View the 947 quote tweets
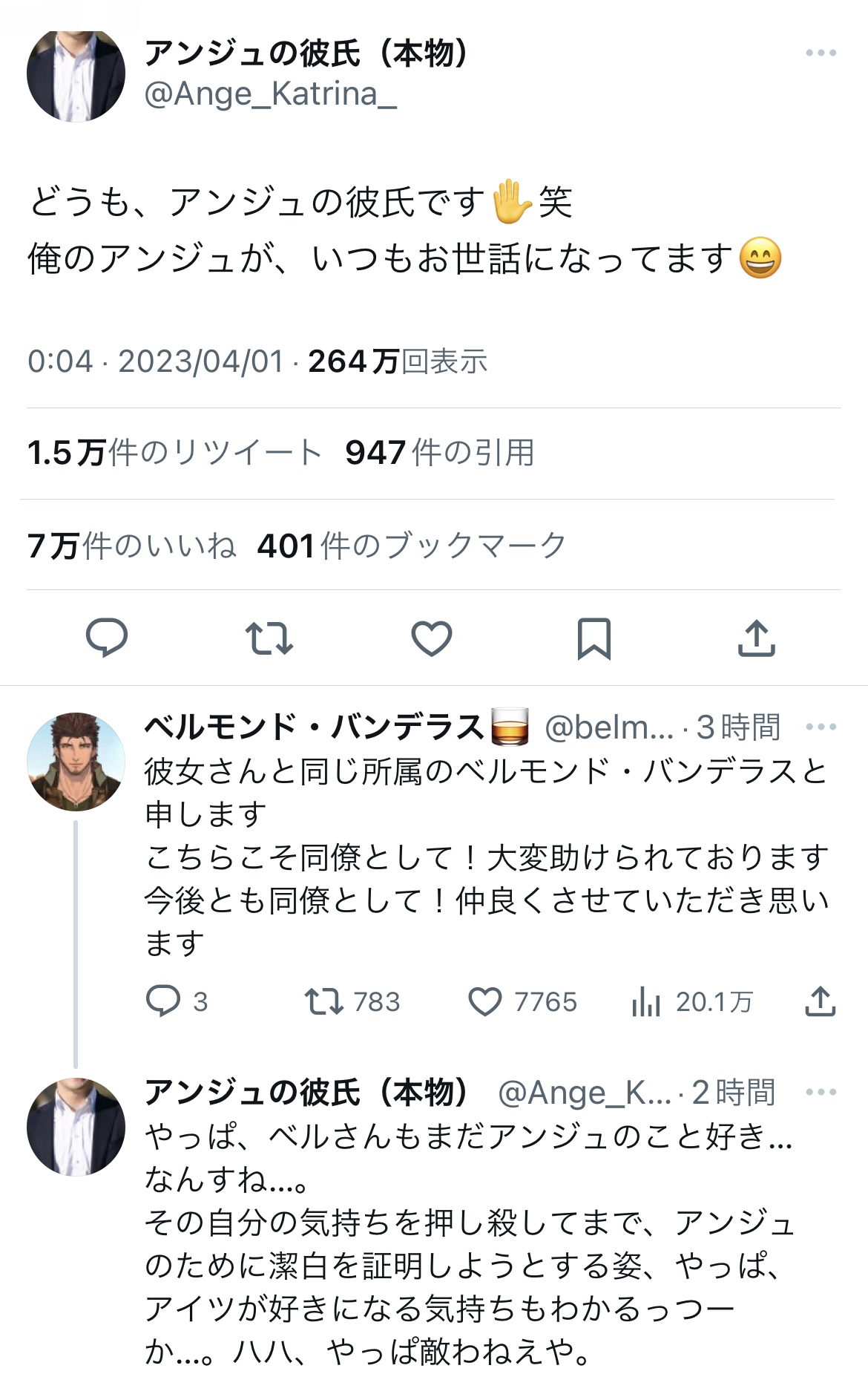The image size is (868, 1397). pos(440,453)
